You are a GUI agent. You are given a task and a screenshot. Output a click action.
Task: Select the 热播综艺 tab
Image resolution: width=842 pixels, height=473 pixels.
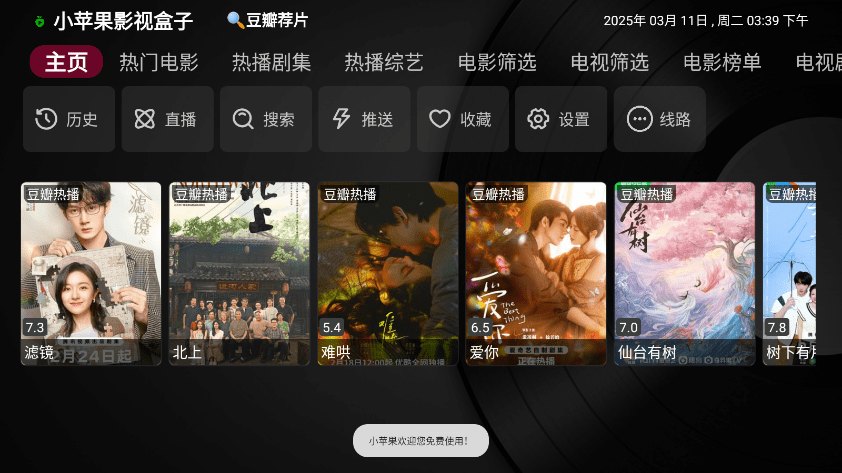pyautogui.click(x=384, y=62)
